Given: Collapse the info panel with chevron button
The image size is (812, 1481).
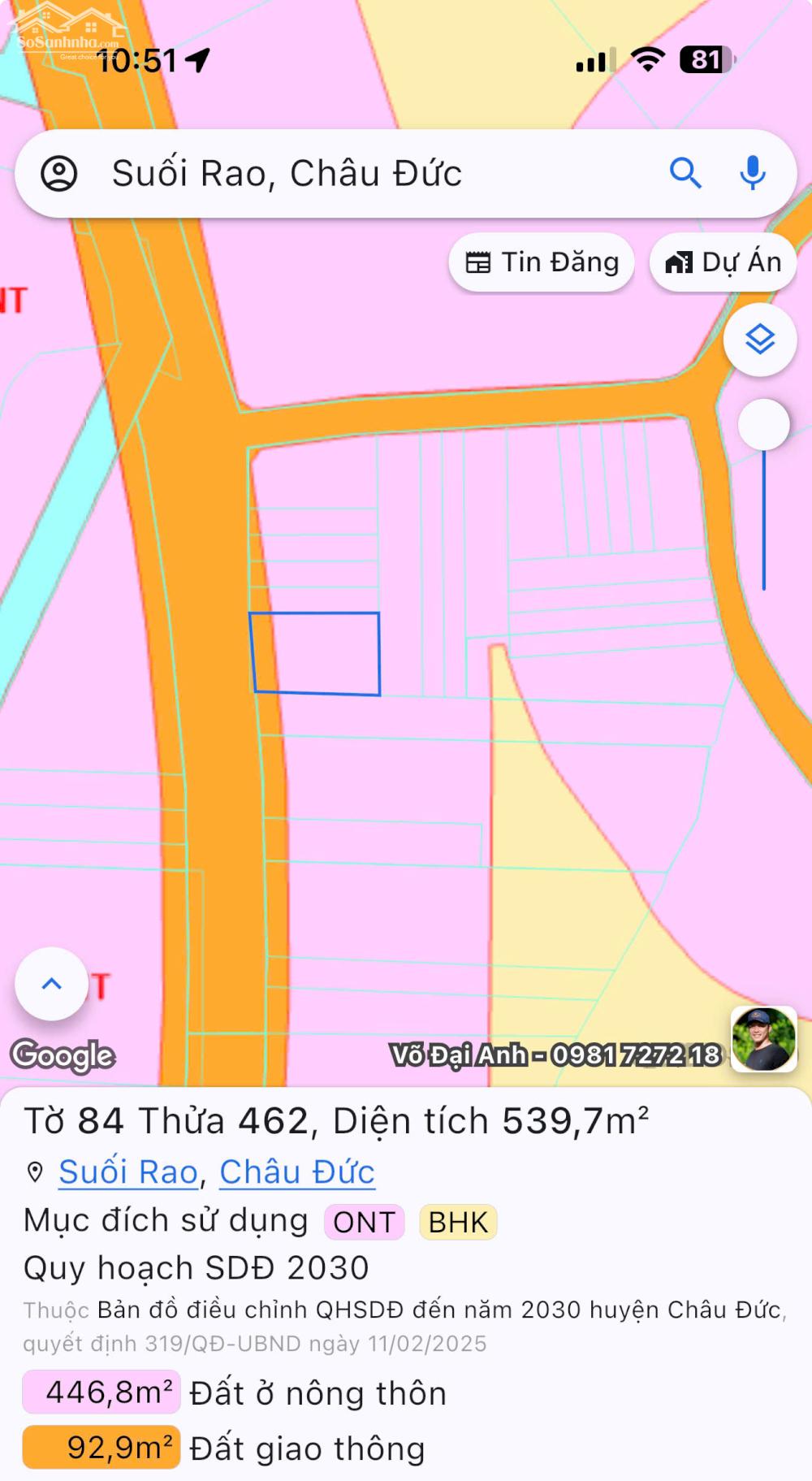Looking at the screenshot, I should (50, 983).
